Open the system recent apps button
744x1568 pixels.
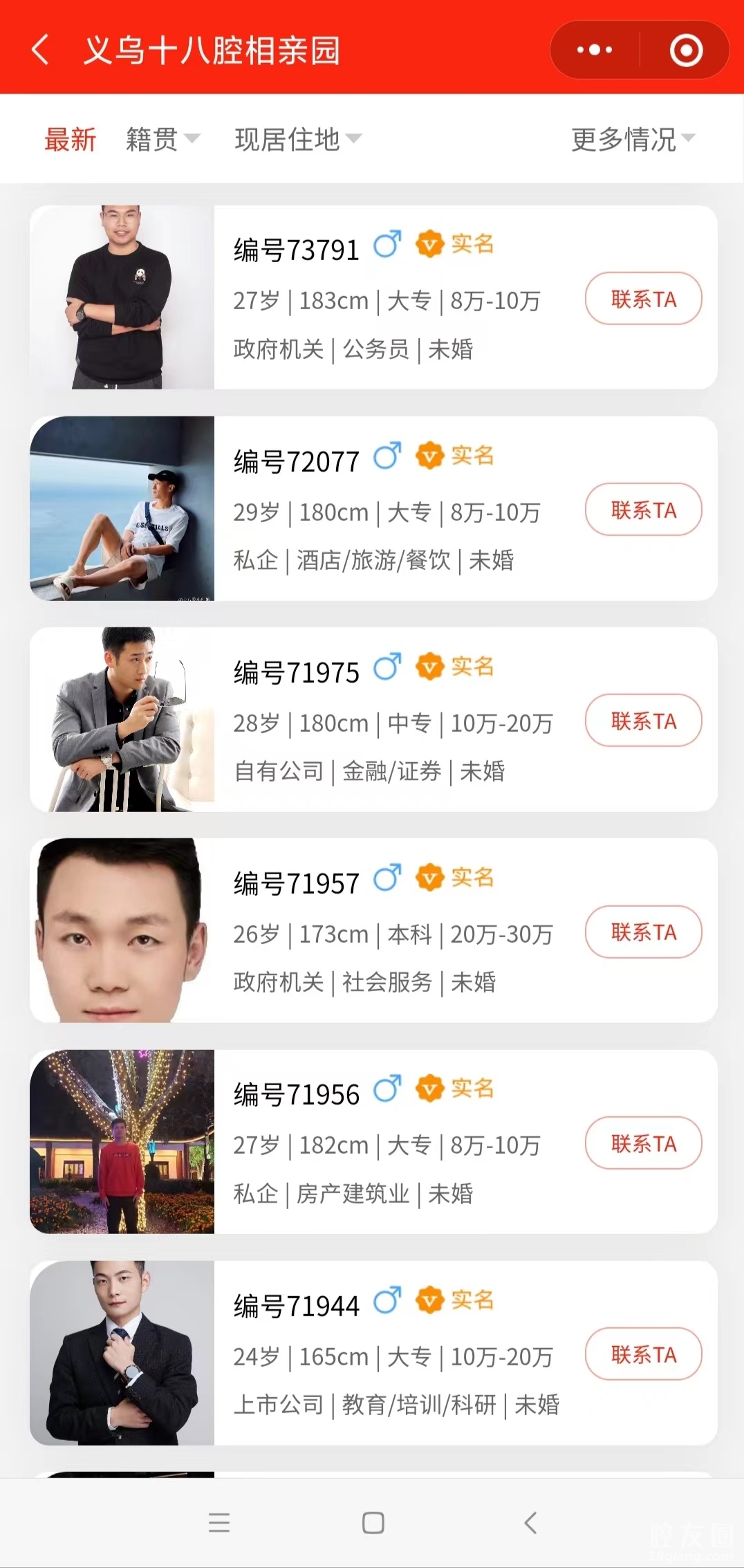[219, 1522]
